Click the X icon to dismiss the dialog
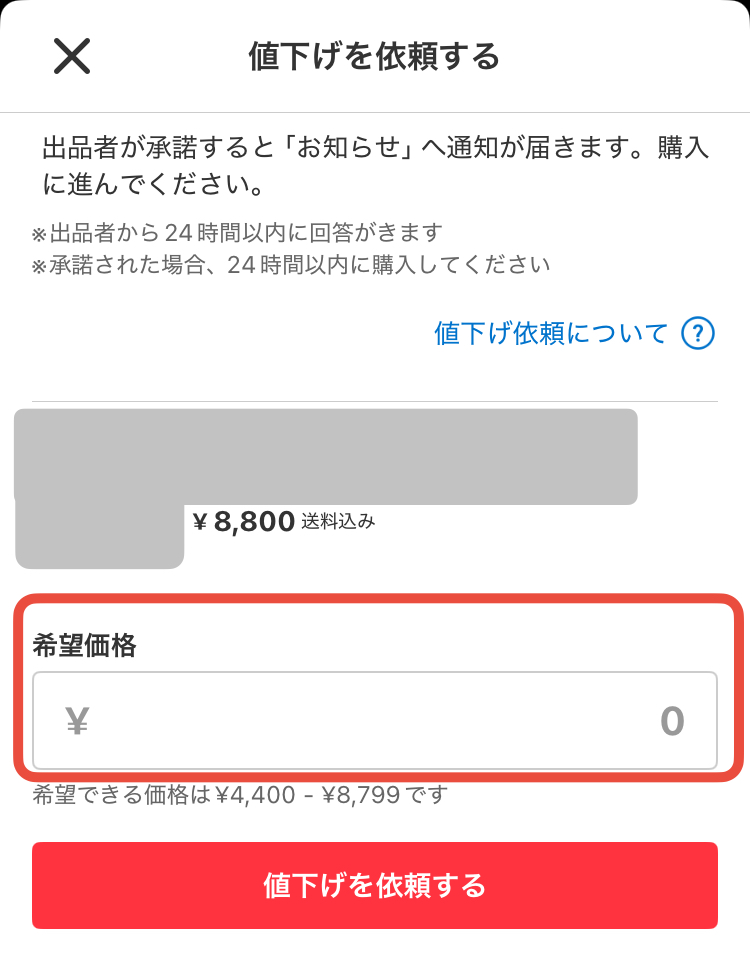This screenshot has width=750, height=976. click(x=72, y=57)
